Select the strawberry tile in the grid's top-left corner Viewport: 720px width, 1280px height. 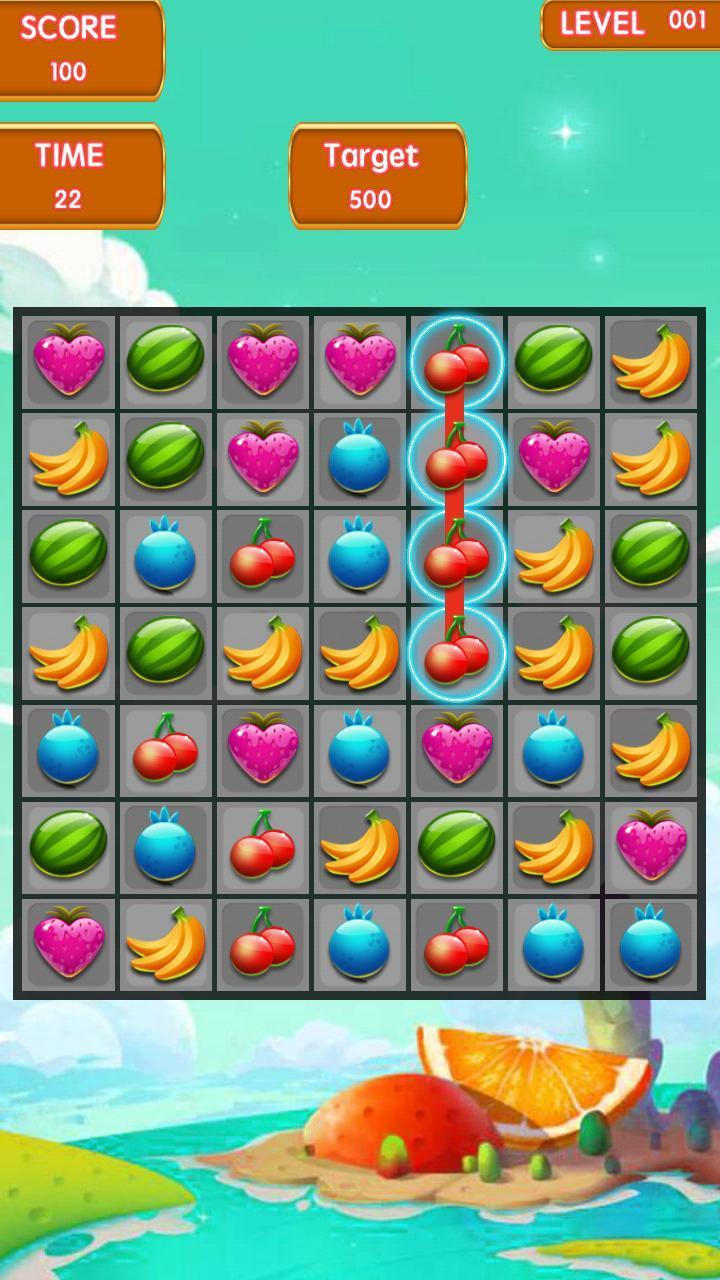click(68, 360)
